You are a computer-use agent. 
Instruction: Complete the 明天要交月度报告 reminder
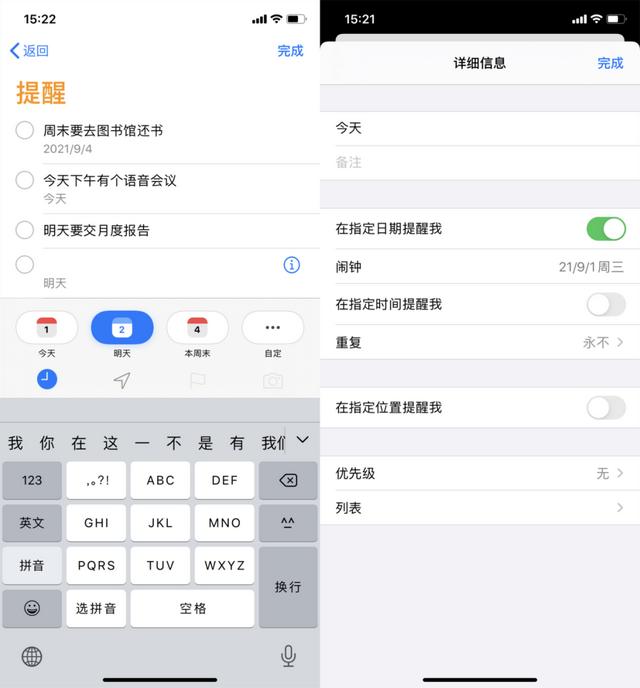click(25, 230)
